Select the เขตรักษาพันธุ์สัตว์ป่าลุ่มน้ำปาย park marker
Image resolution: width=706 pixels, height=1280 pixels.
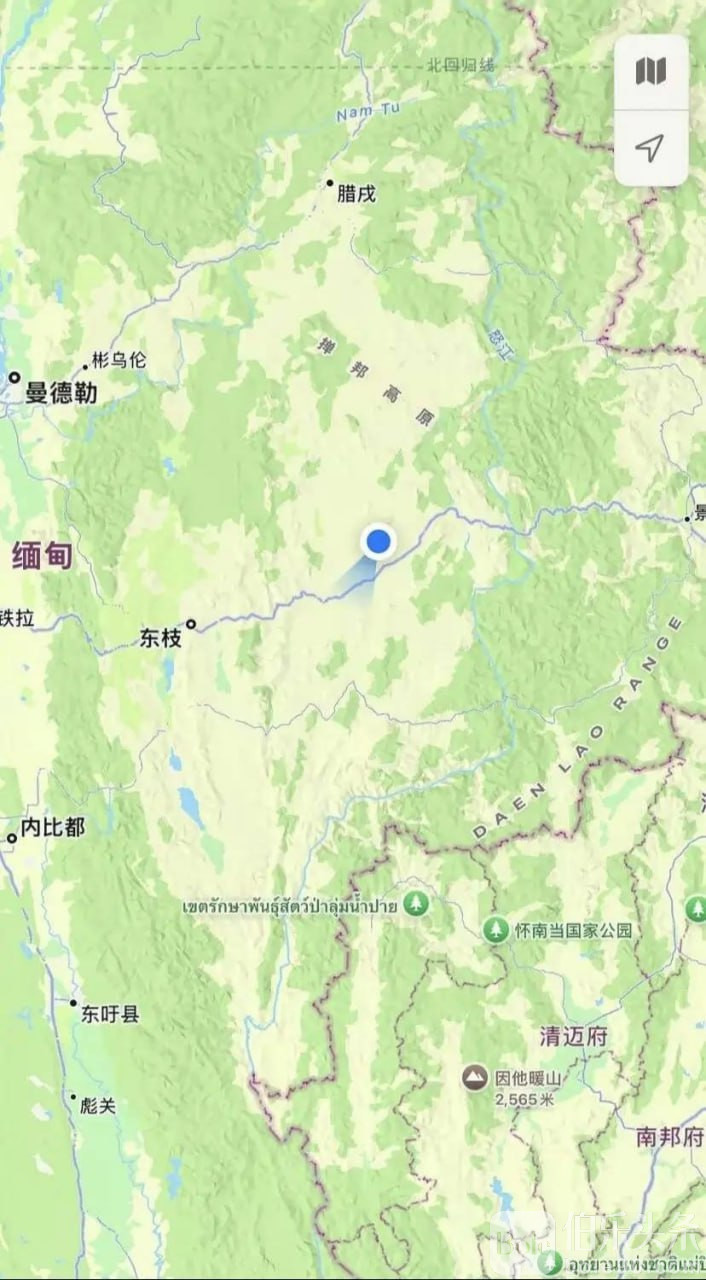[416, 906]
